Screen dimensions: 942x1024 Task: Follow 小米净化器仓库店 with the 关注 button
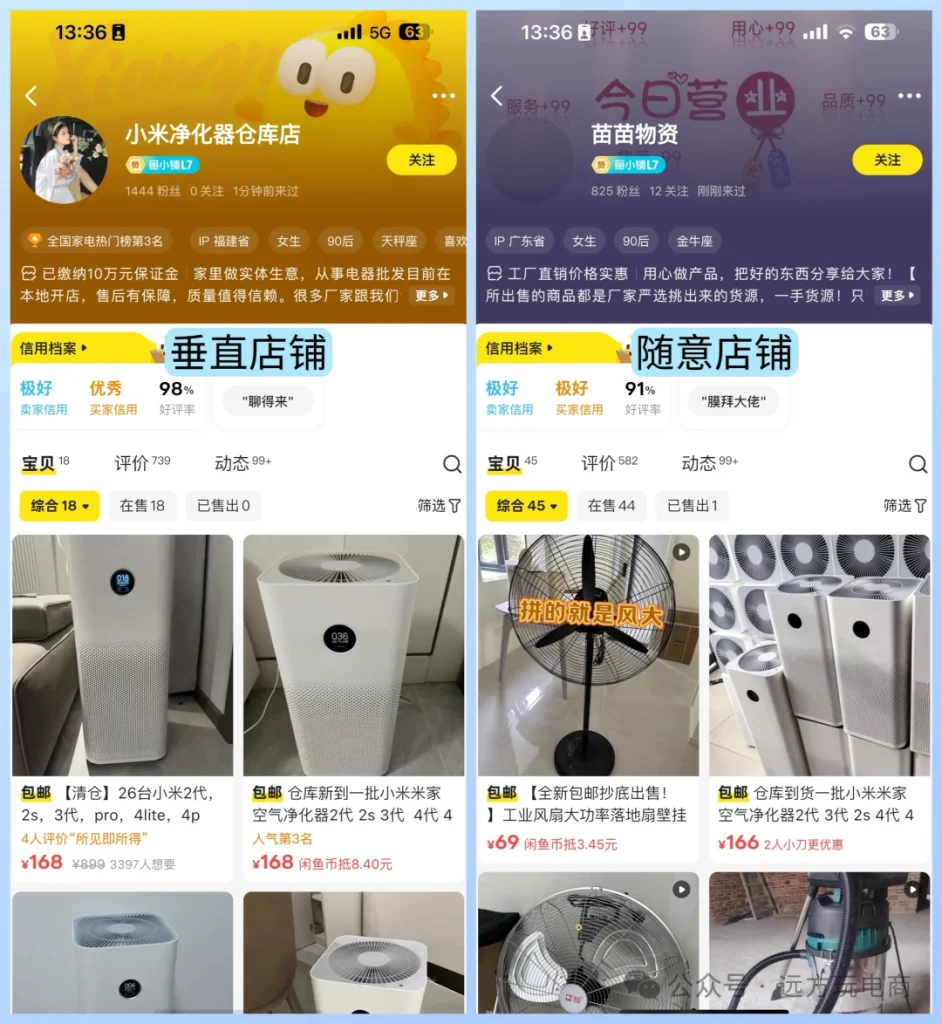tap(421, 160)
